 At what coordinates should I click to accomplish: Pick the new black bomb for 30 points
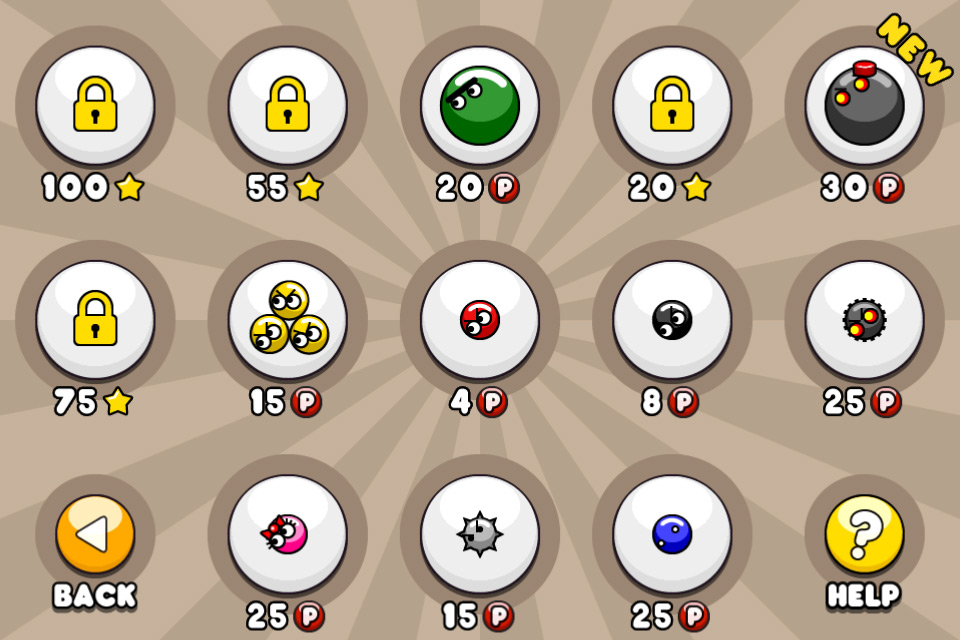click(864, 105)
